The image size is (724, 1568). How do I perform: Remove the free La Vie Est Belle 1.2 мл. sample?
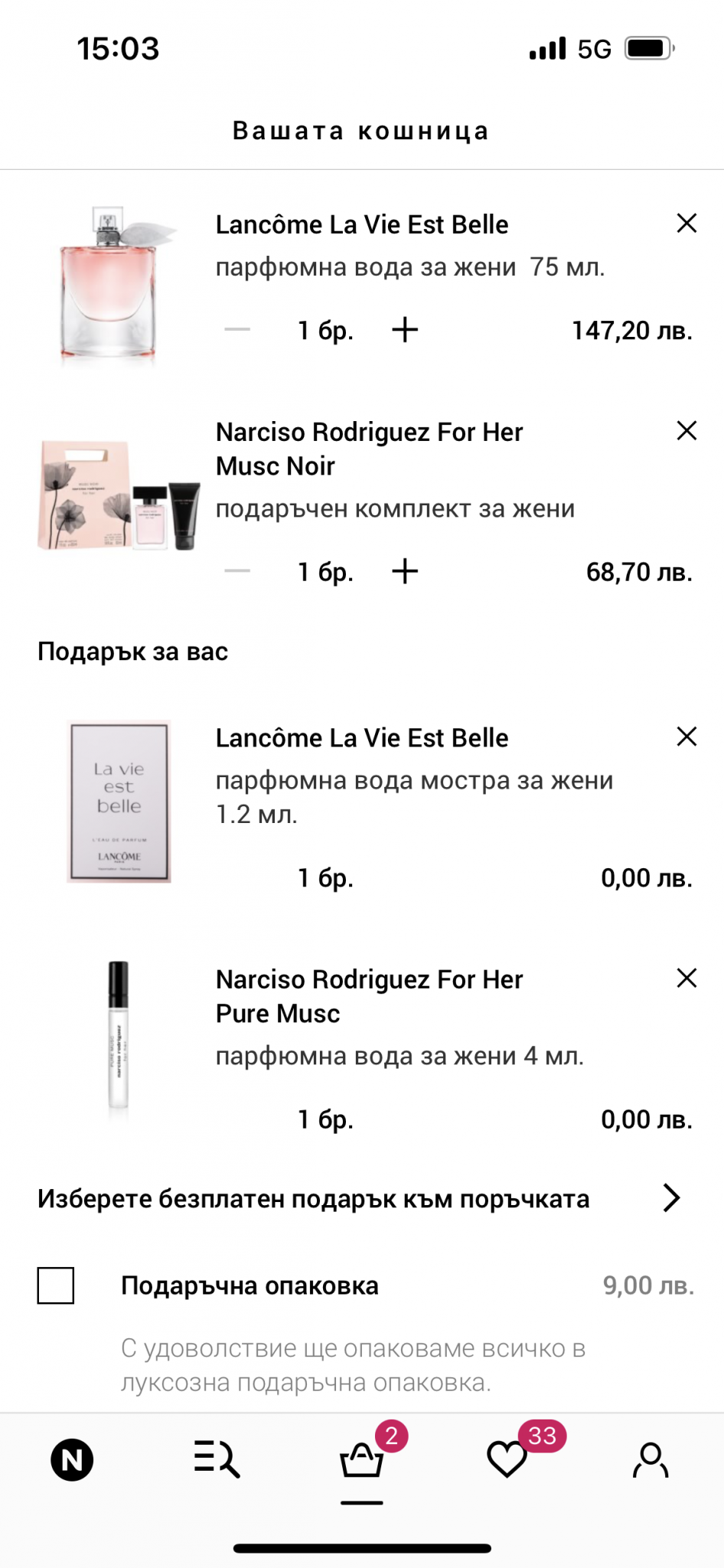pos(686,737)
